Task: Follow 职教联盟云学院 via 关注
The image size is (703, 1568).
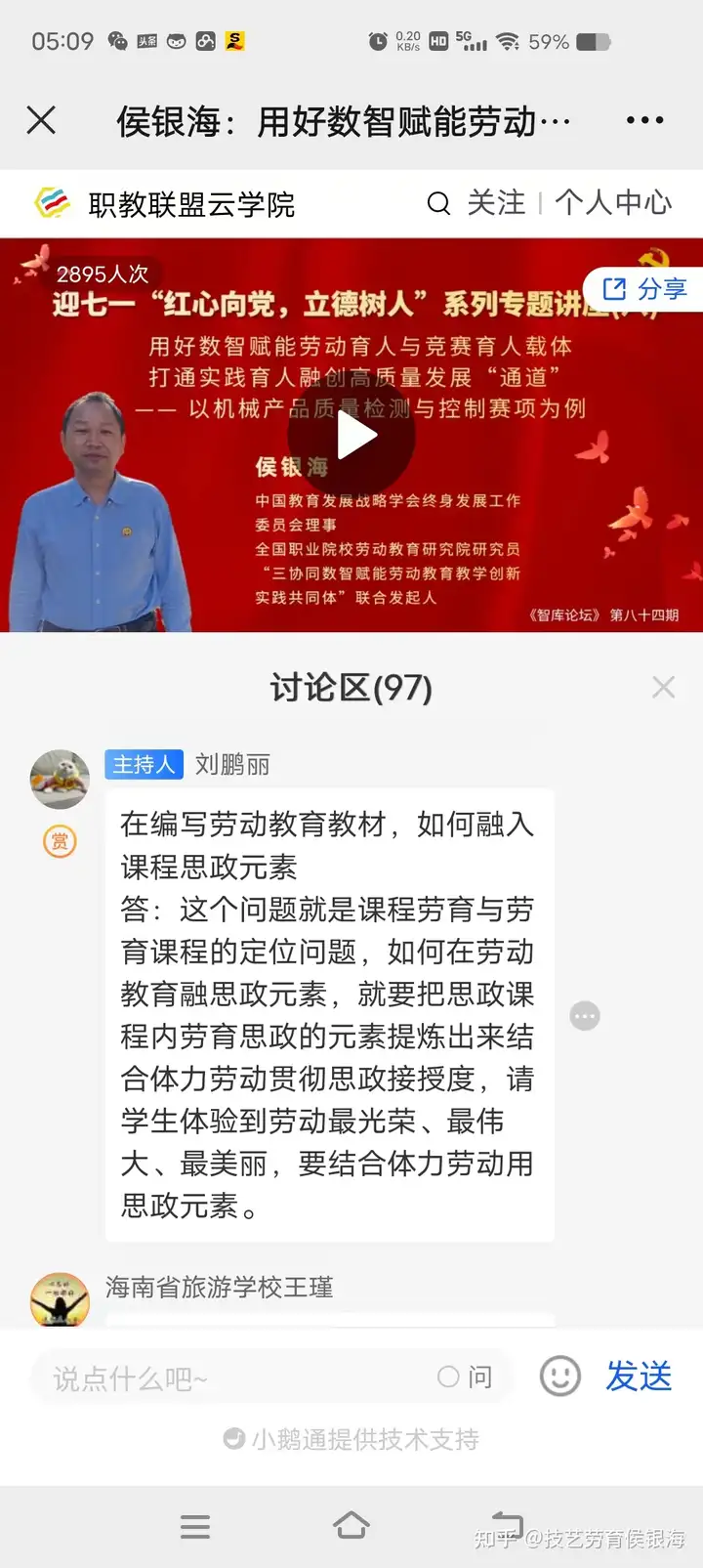Action: click(x=496, y=203)
